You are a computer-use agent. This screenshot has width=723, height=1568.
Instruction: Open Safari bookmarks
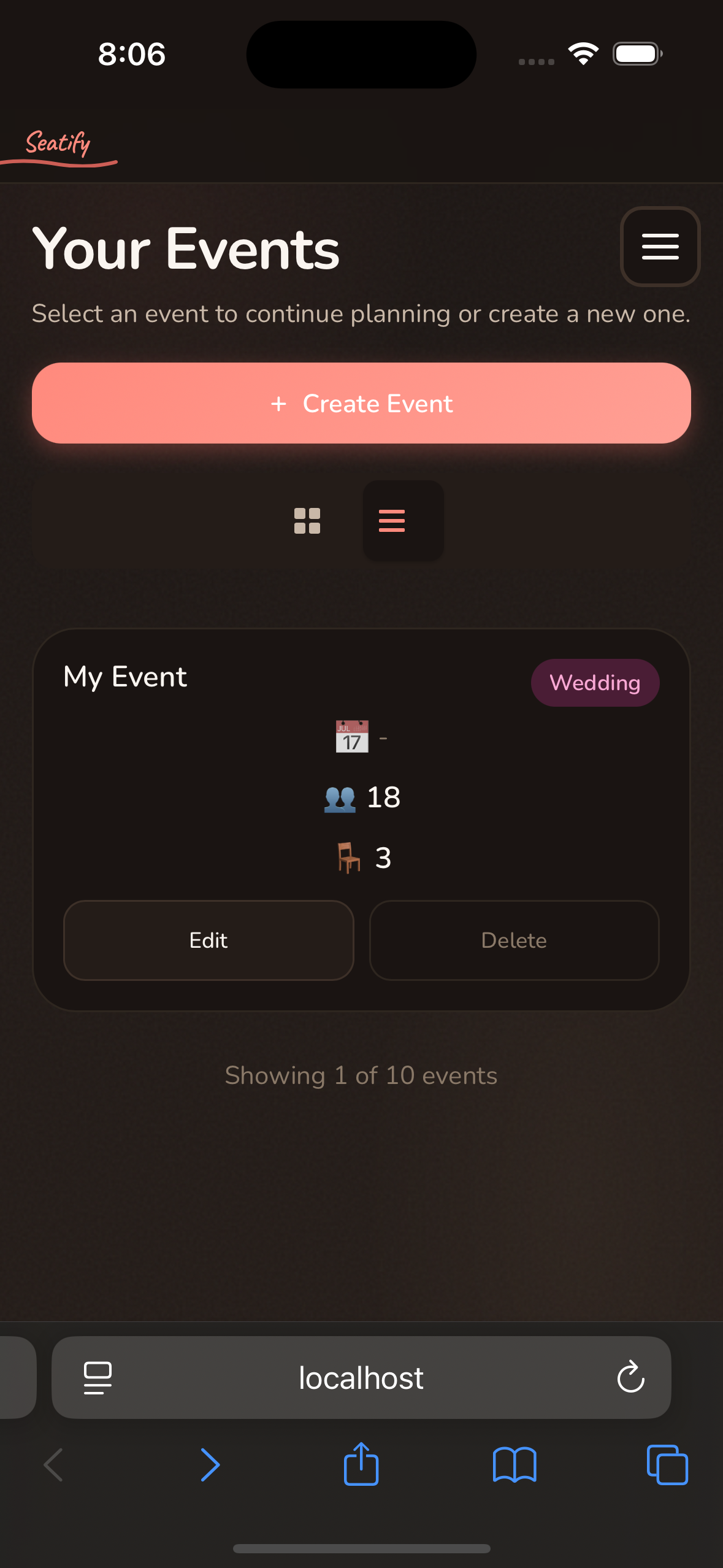[x=515, y=1465]
